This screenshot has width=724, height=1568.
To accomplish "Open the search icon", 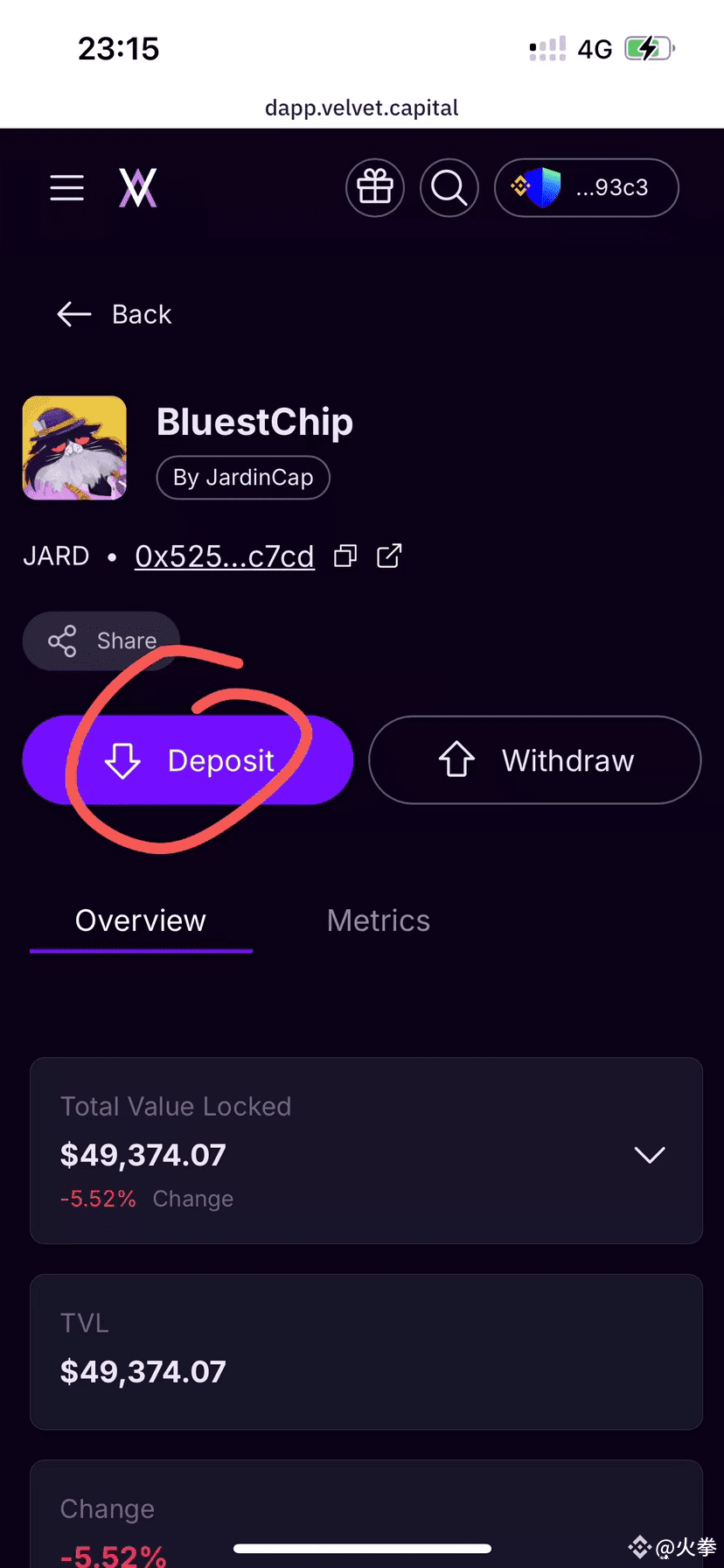I will [x=449, y=187].
